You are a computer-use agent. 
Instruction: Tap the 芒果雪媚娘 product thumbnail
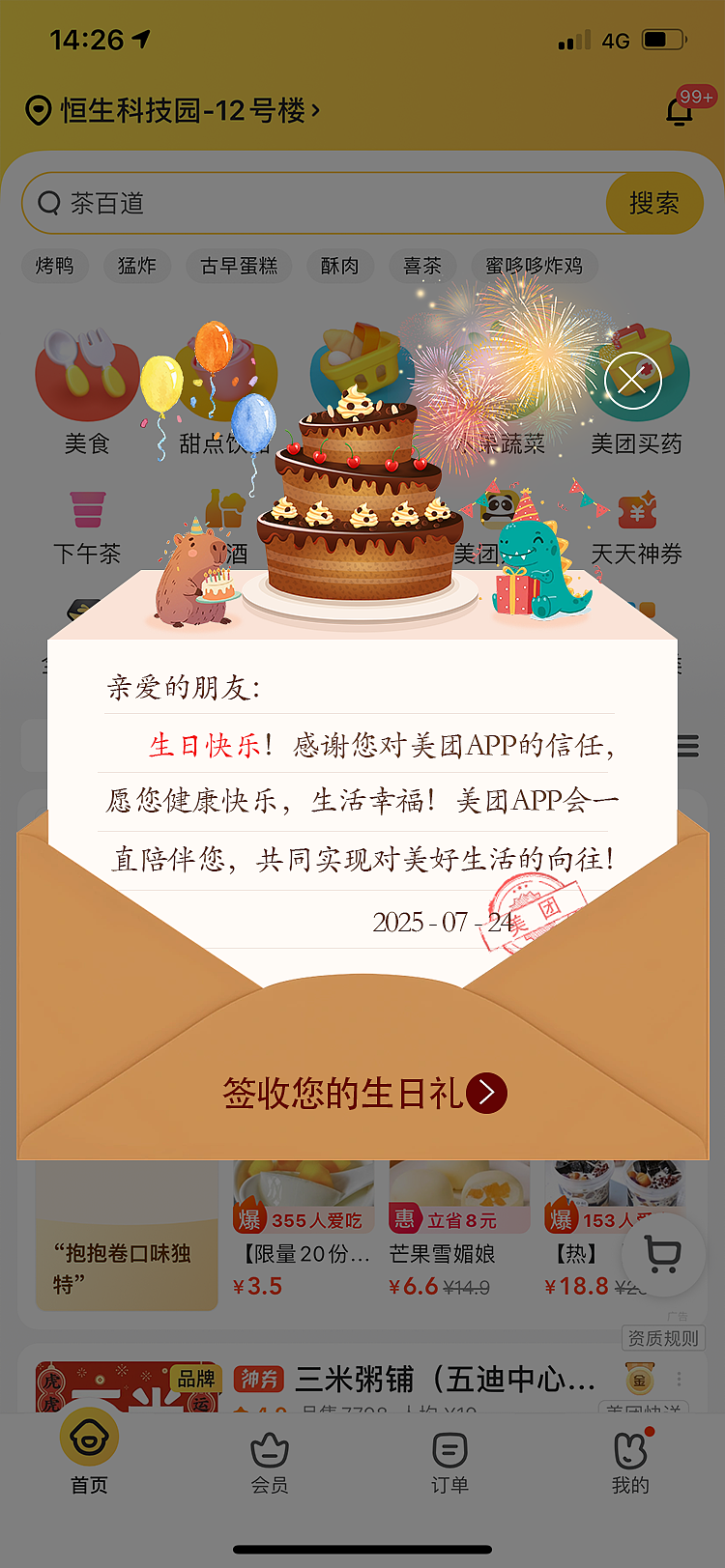click(459, 1188)
